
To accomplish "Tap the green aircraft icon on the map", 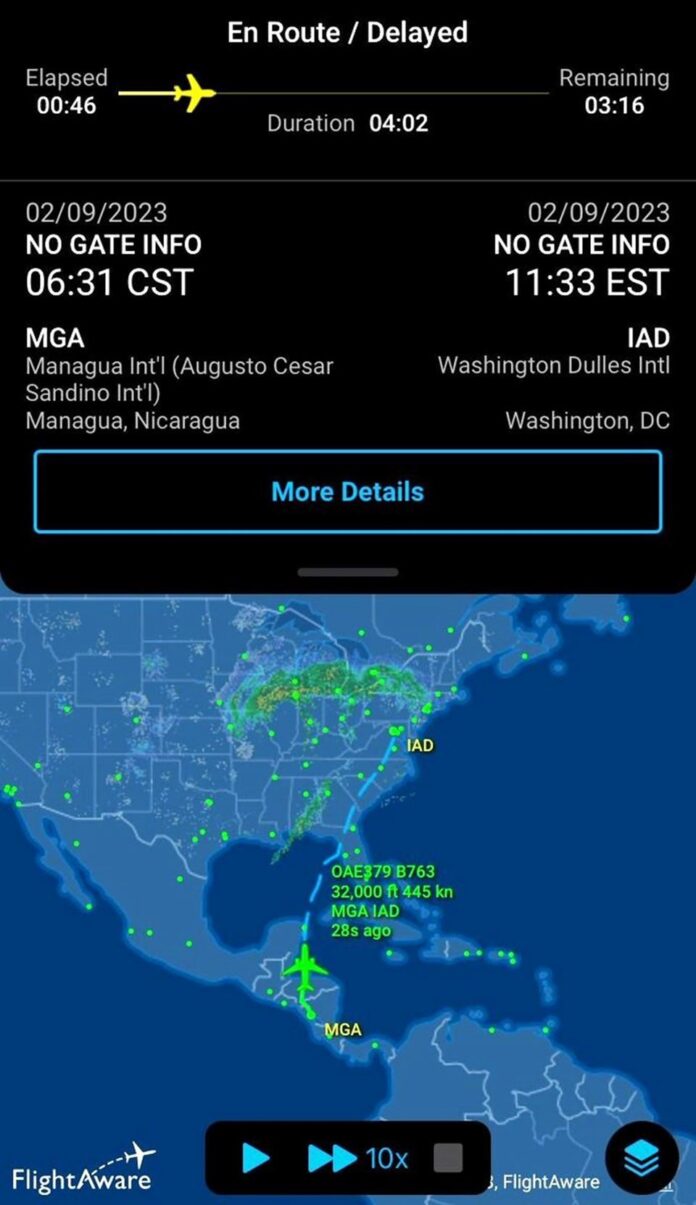I will tap(305, 967).
